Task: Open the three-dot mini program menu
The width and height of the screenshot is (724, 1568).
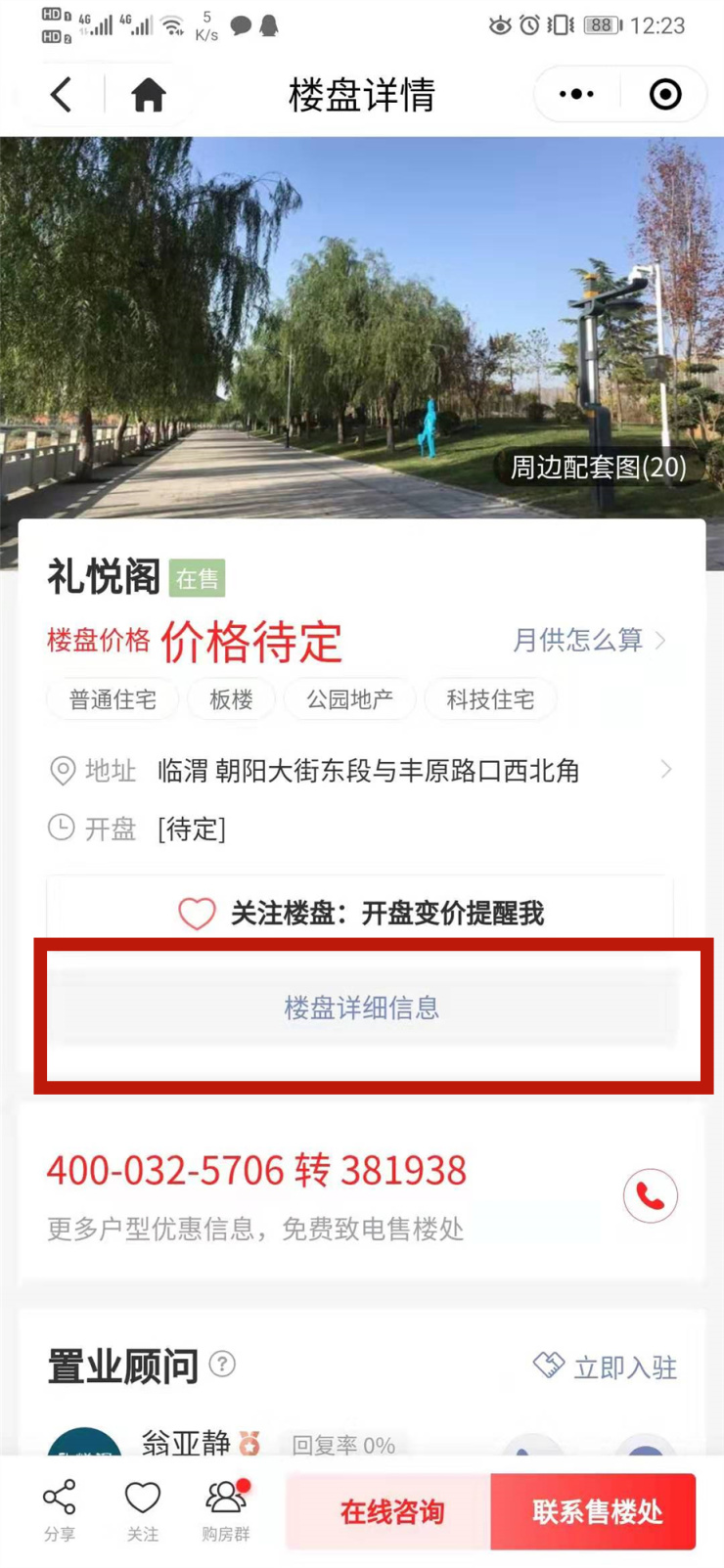Action: point(576,95)
